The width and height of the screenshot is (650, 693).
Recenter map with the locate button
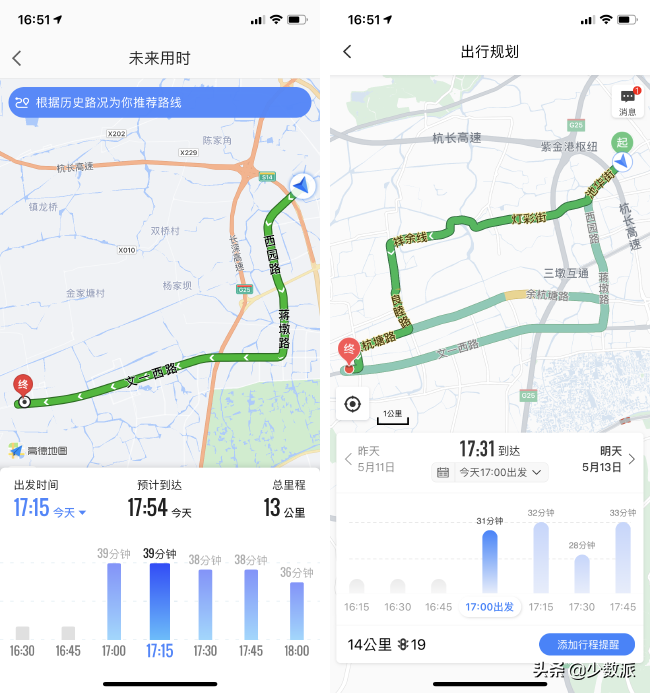click(x=352, y=404)
